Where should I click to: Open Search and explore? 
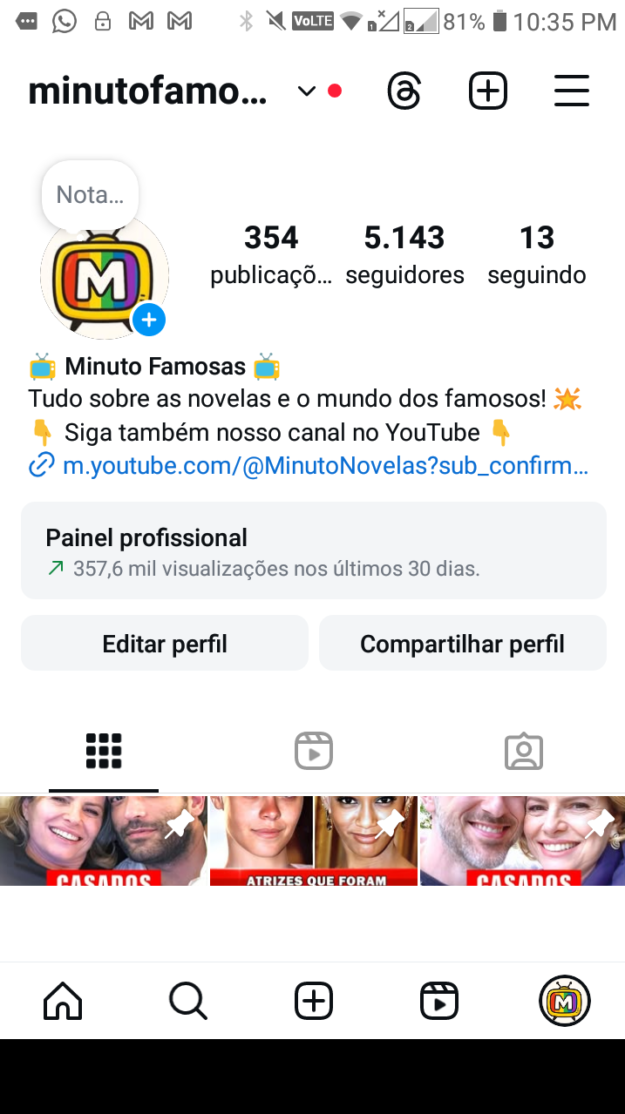click(x=188, y=1001)
